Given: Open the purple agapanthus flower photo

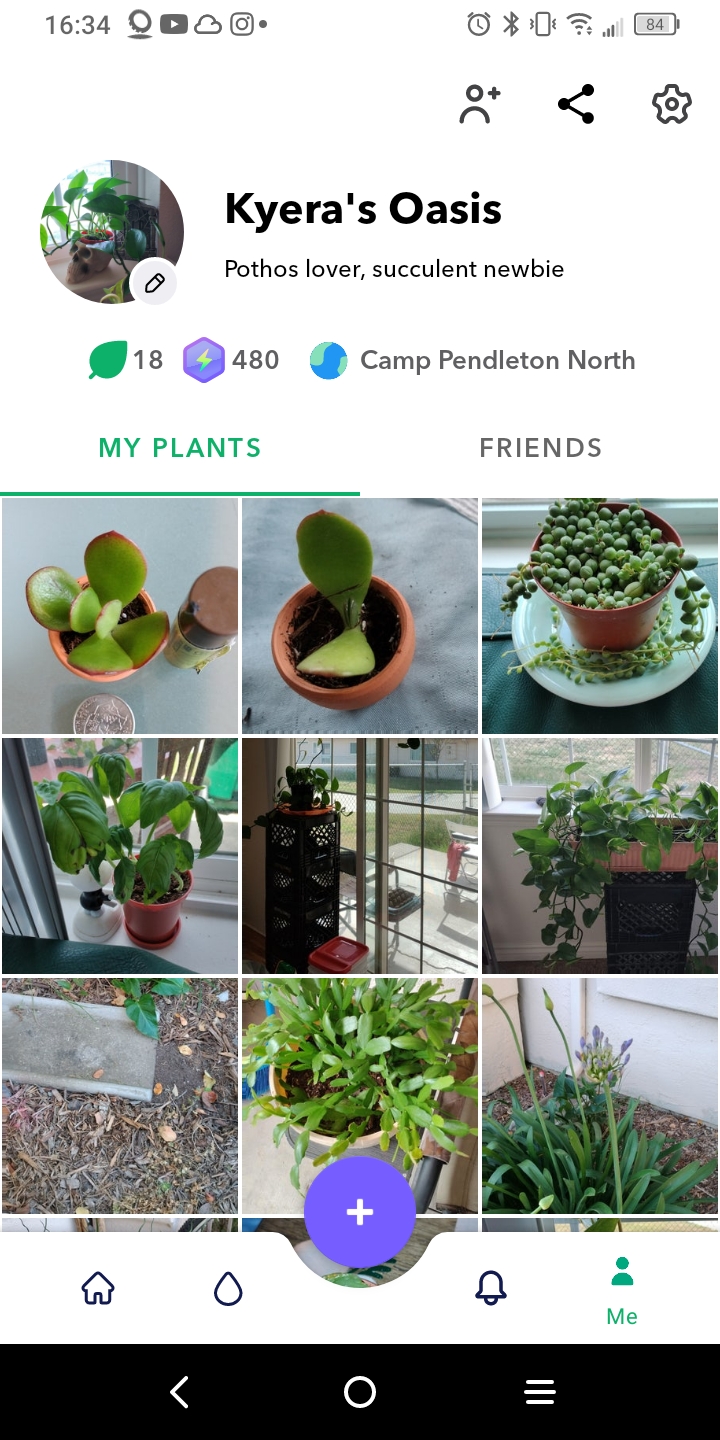Looking at the screenshot, I should pos(600,1096).
